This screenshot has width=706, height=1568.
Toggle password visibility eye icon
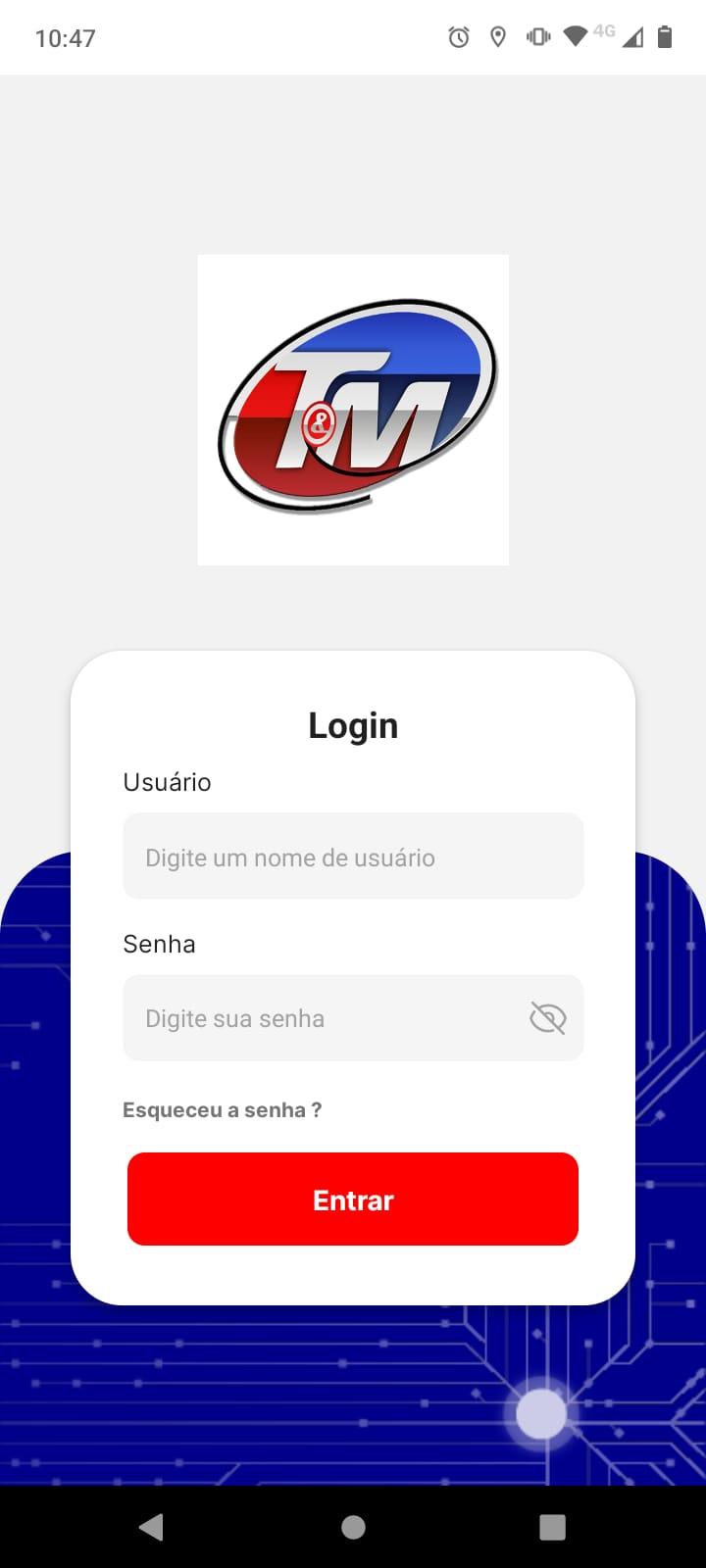(547, 1018)
